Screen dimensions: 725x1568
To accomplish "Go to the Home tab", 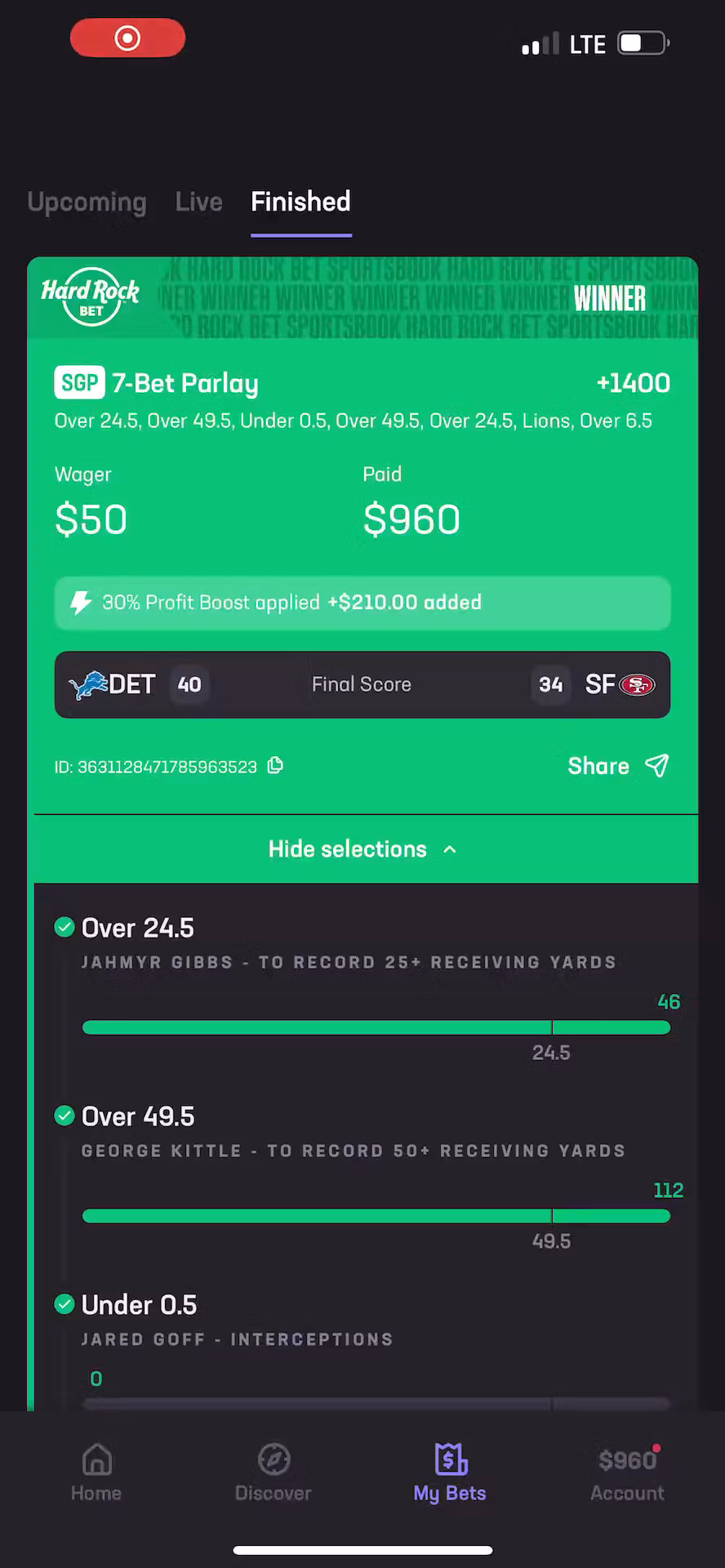I will point(96,1473).
